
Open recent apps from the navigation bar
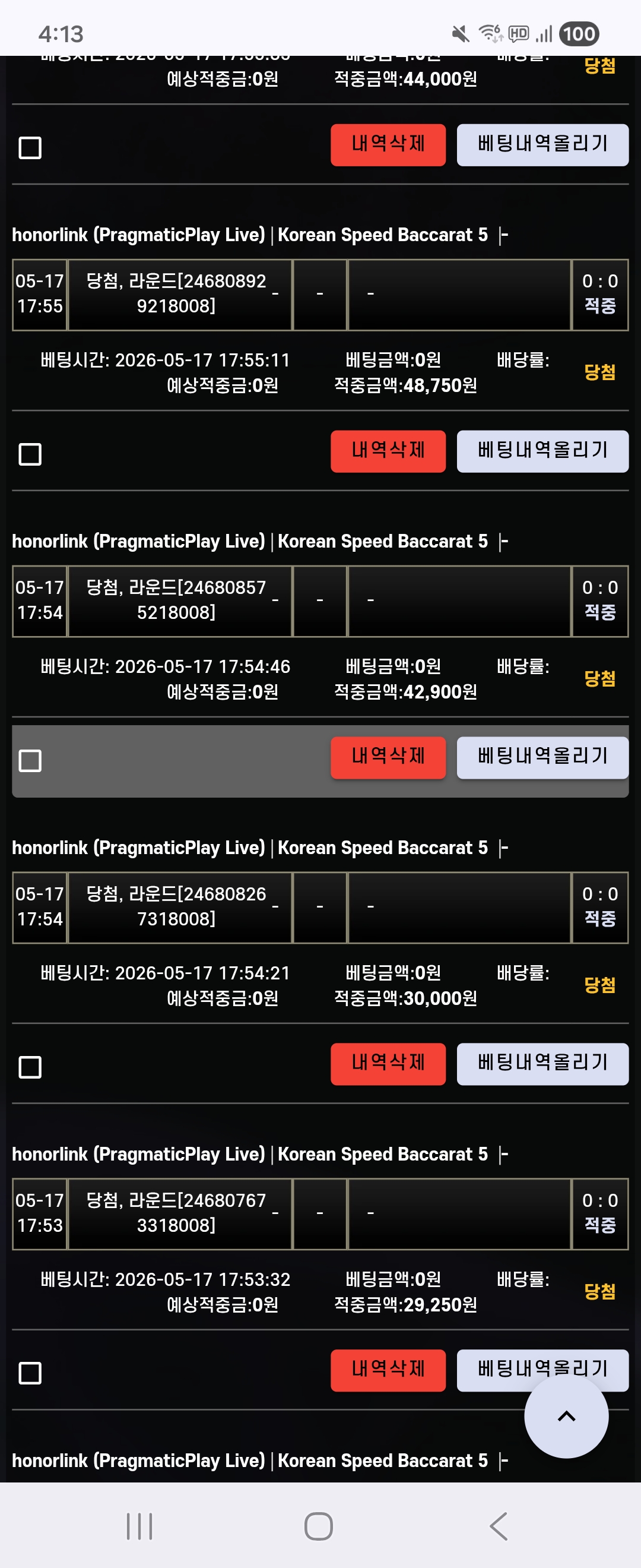coord(139,1526)
